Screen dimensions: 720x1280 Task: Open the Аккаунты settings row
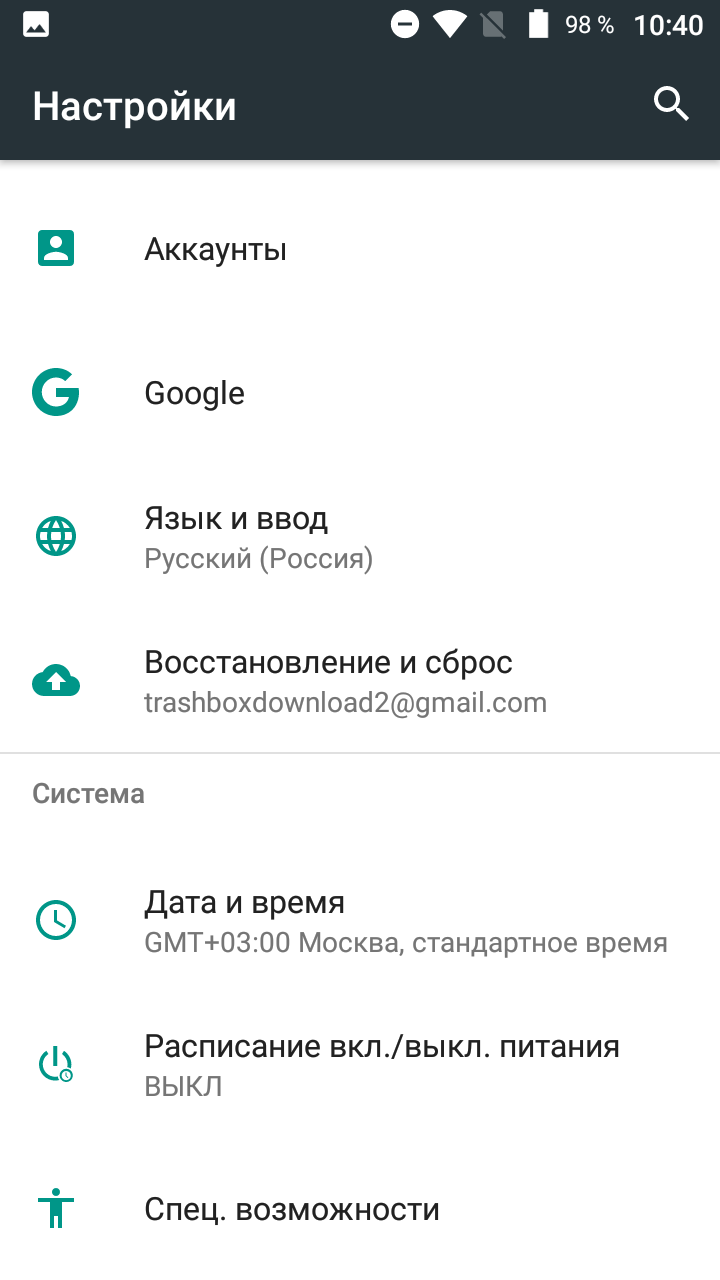(360, 249)
